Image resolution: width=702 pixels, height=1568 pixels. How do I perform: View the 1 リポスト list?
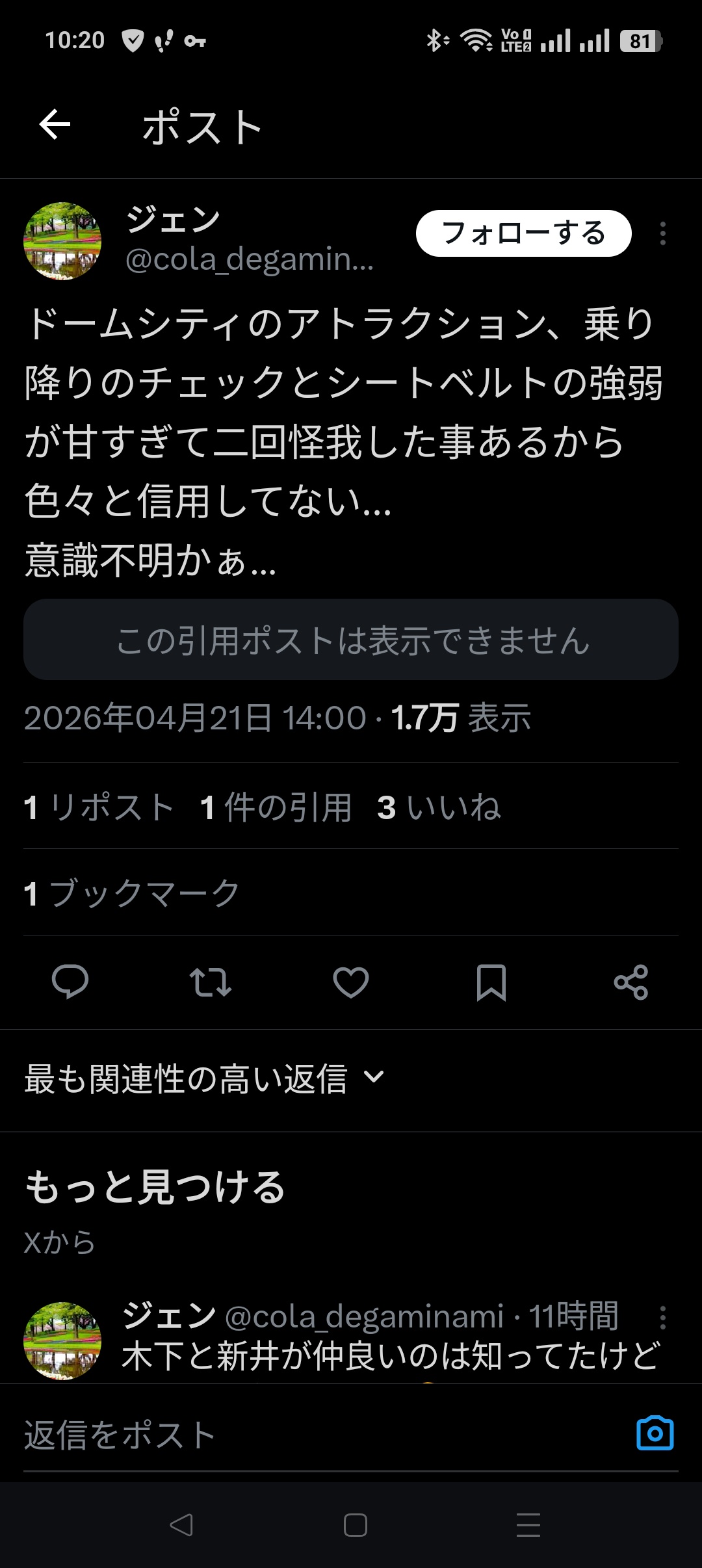tap(99, 807)
